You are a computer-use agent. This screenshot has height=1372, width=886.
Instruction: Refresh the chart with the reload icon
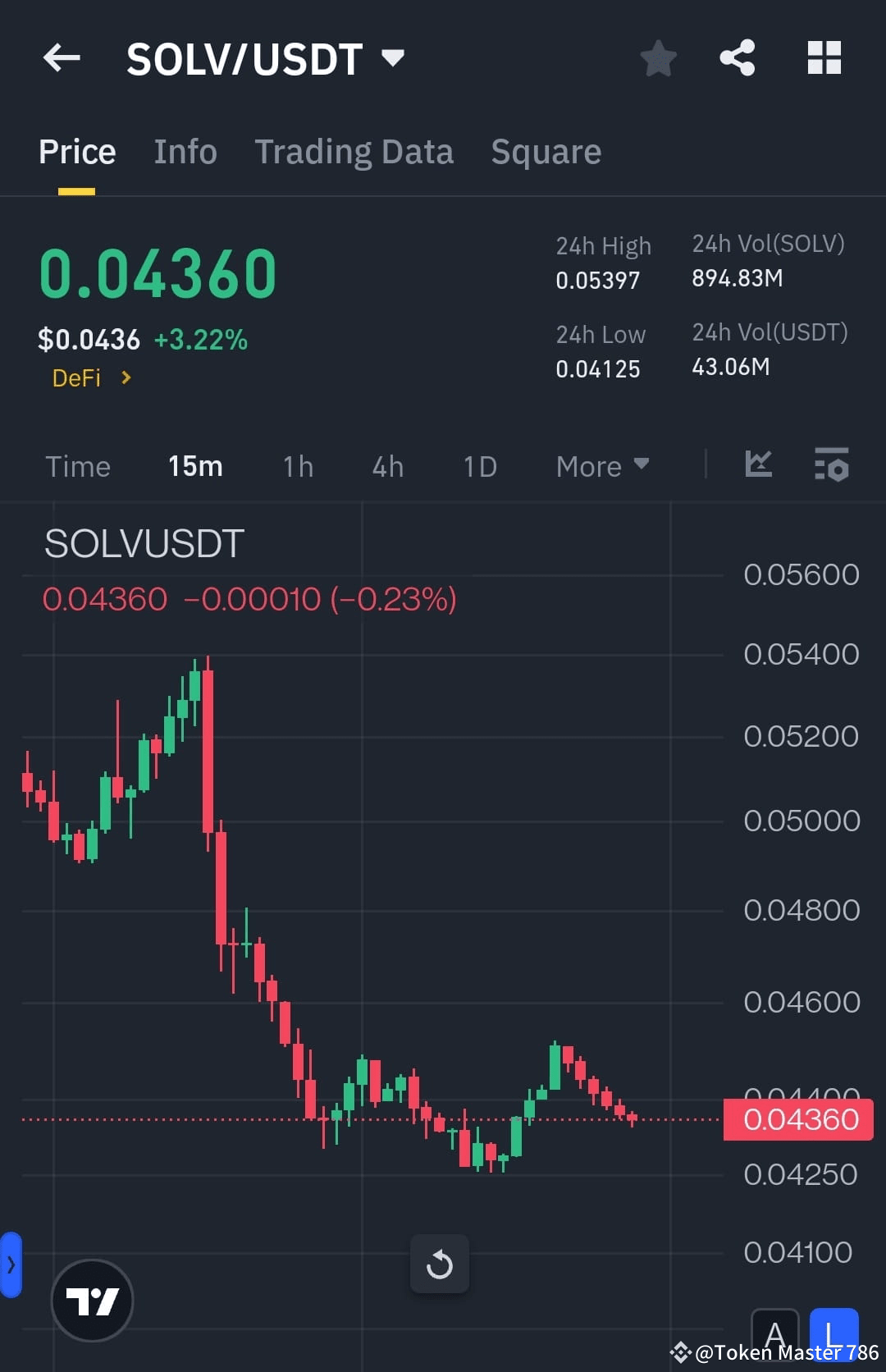click(x=441, y=1264)
